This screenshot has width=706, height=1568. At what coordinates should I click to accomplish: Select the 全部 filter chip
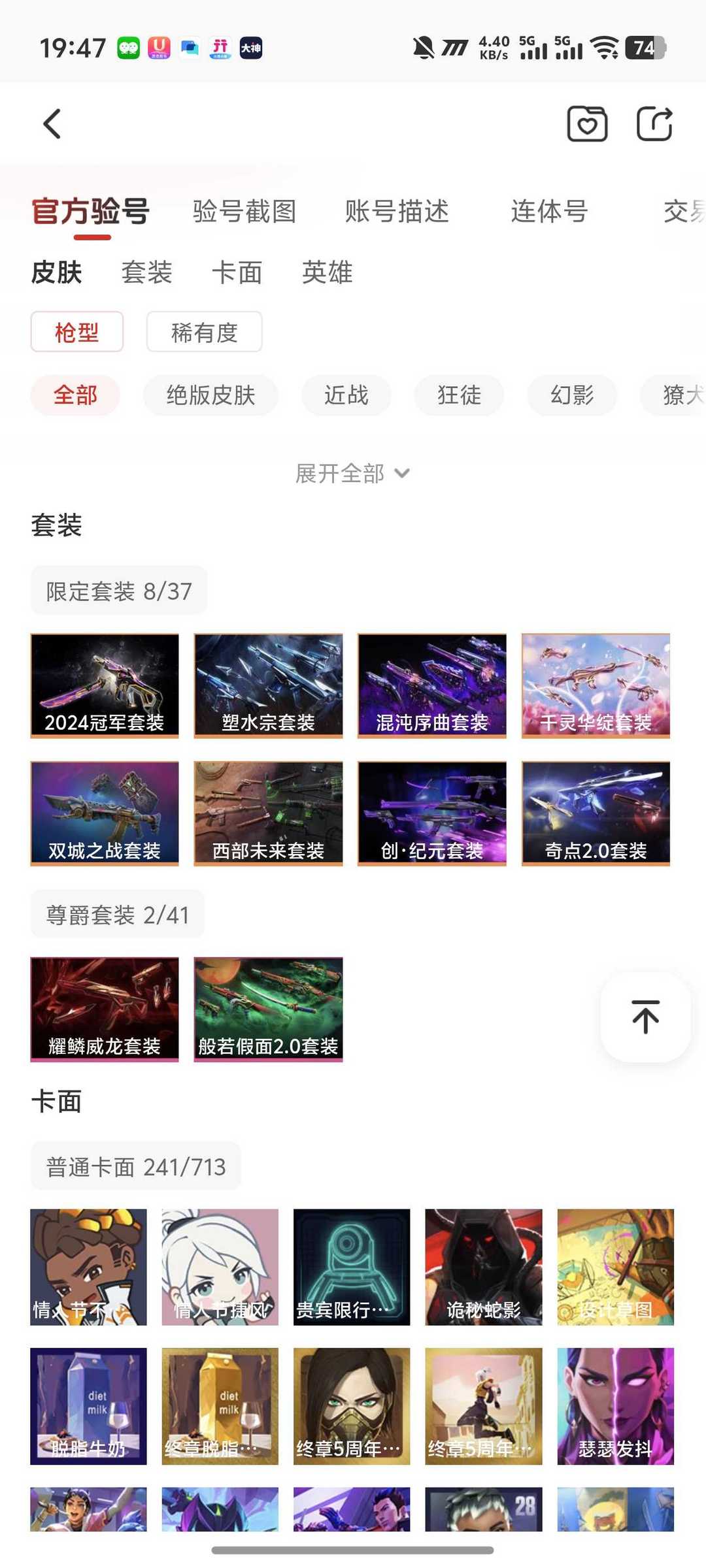tap(75, 395)
